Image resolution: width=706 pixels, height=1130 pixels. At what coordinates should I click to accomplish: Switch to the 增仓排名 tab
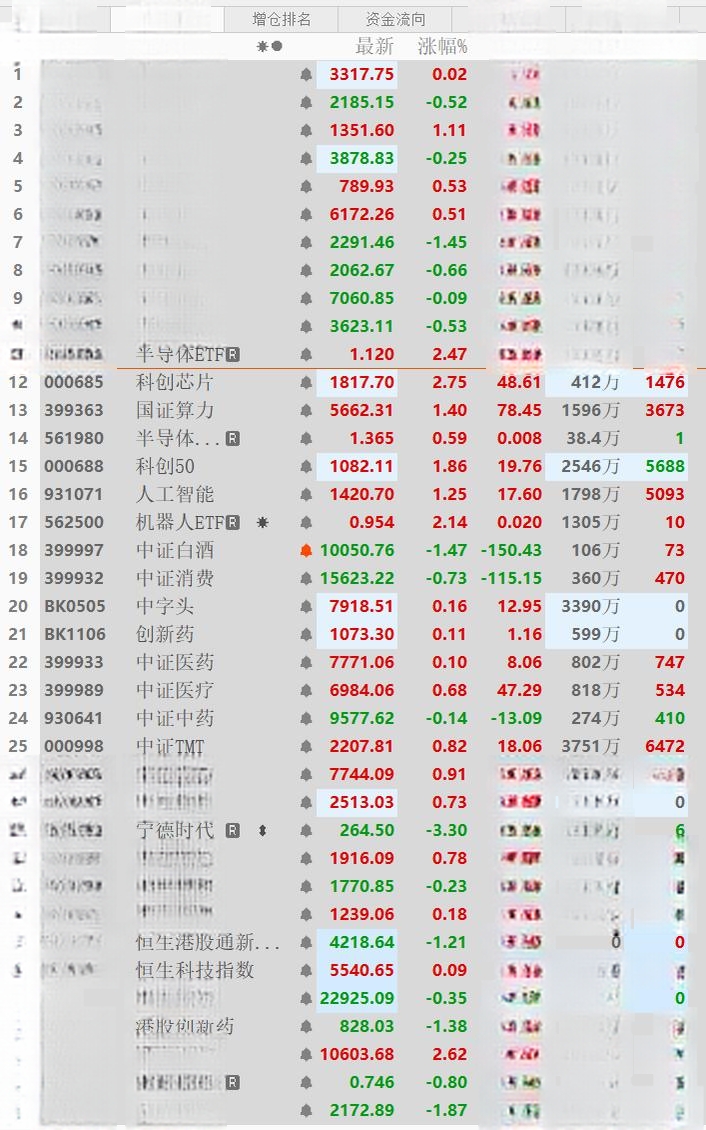(x=281, y=19)
